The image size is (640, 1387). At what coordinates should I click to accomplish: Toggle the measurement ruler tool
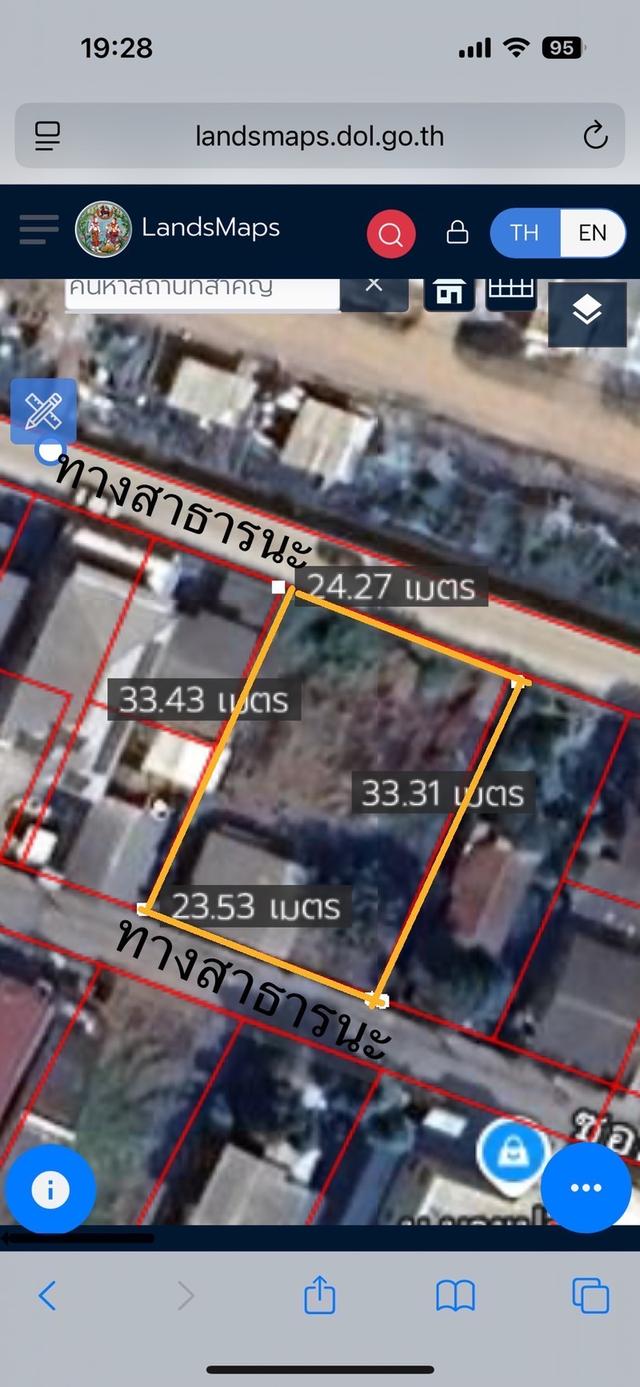[x=43, y=411]
